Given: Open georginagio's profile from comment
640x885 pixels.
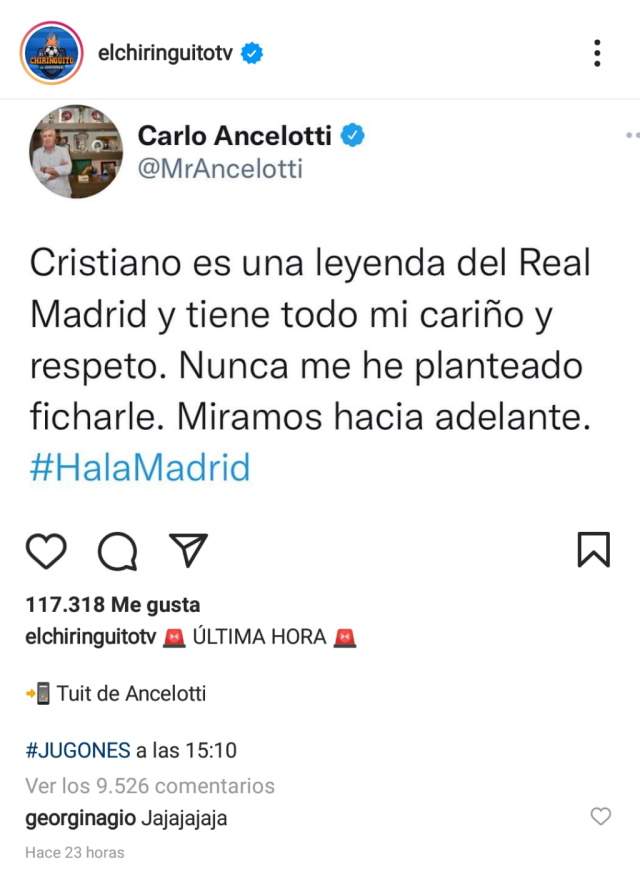Looking at the screenshot, I should 80,818.
